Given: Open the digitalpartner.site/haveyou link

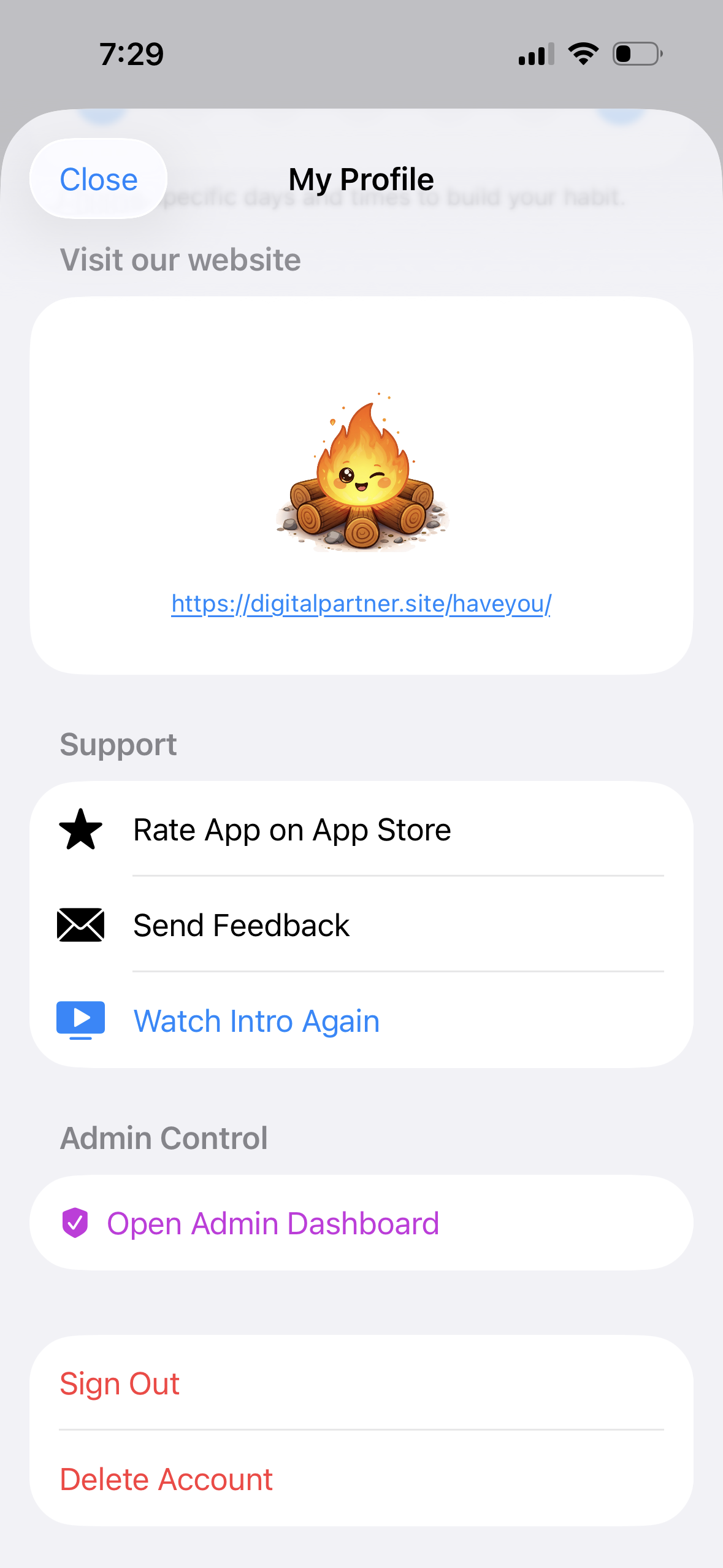Looking at the screenshot, I should (x=361, y=603).
